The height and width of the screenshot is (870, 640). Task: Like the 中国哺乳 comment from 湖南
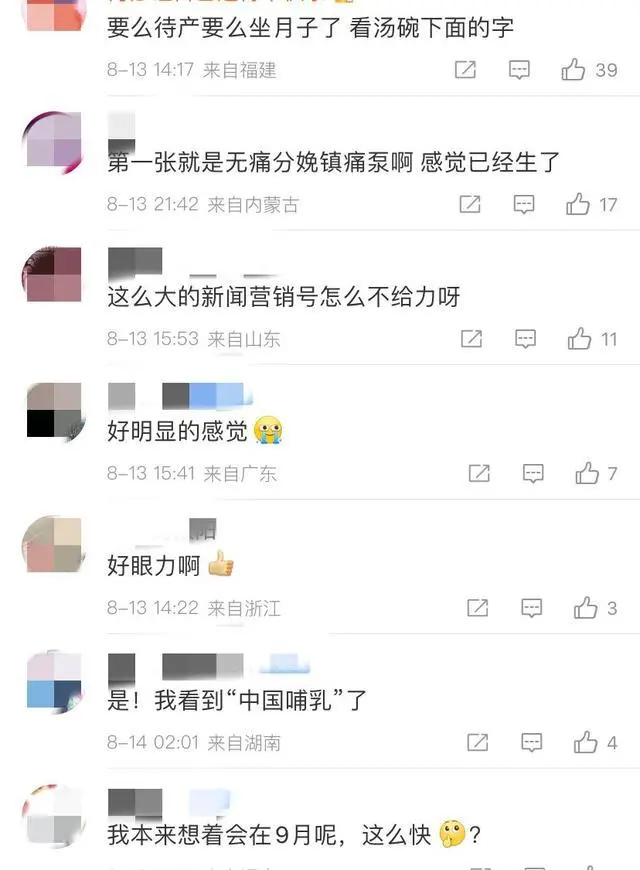pos(586,742)
